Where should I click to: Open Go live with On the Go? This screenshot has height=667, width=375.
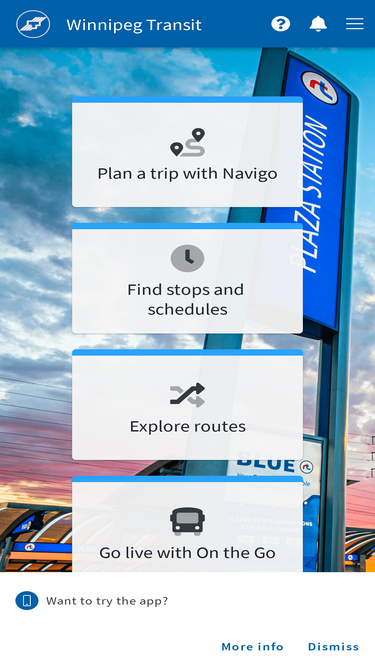[x=188, y=524]
